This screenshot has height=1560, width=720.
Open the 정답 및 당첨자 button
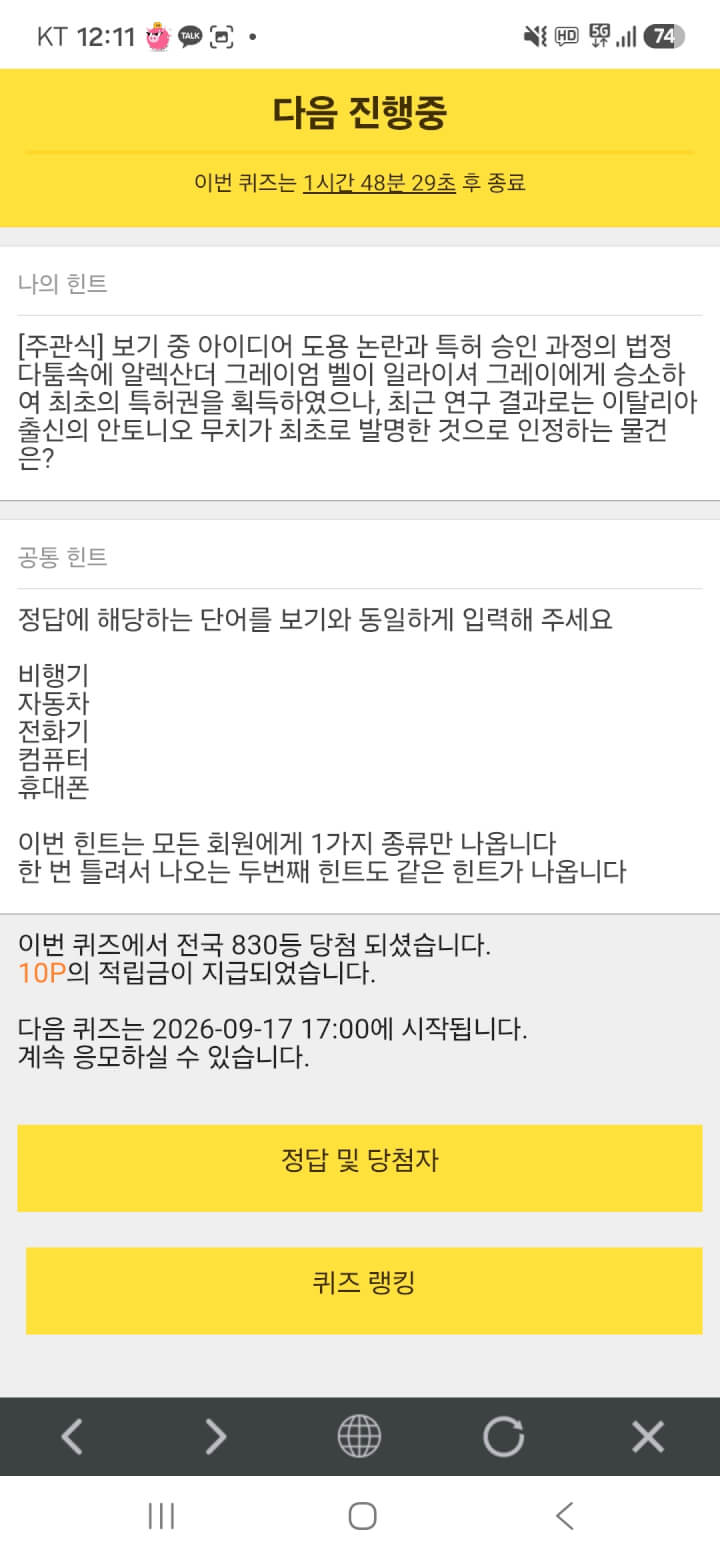(360, 1167)
